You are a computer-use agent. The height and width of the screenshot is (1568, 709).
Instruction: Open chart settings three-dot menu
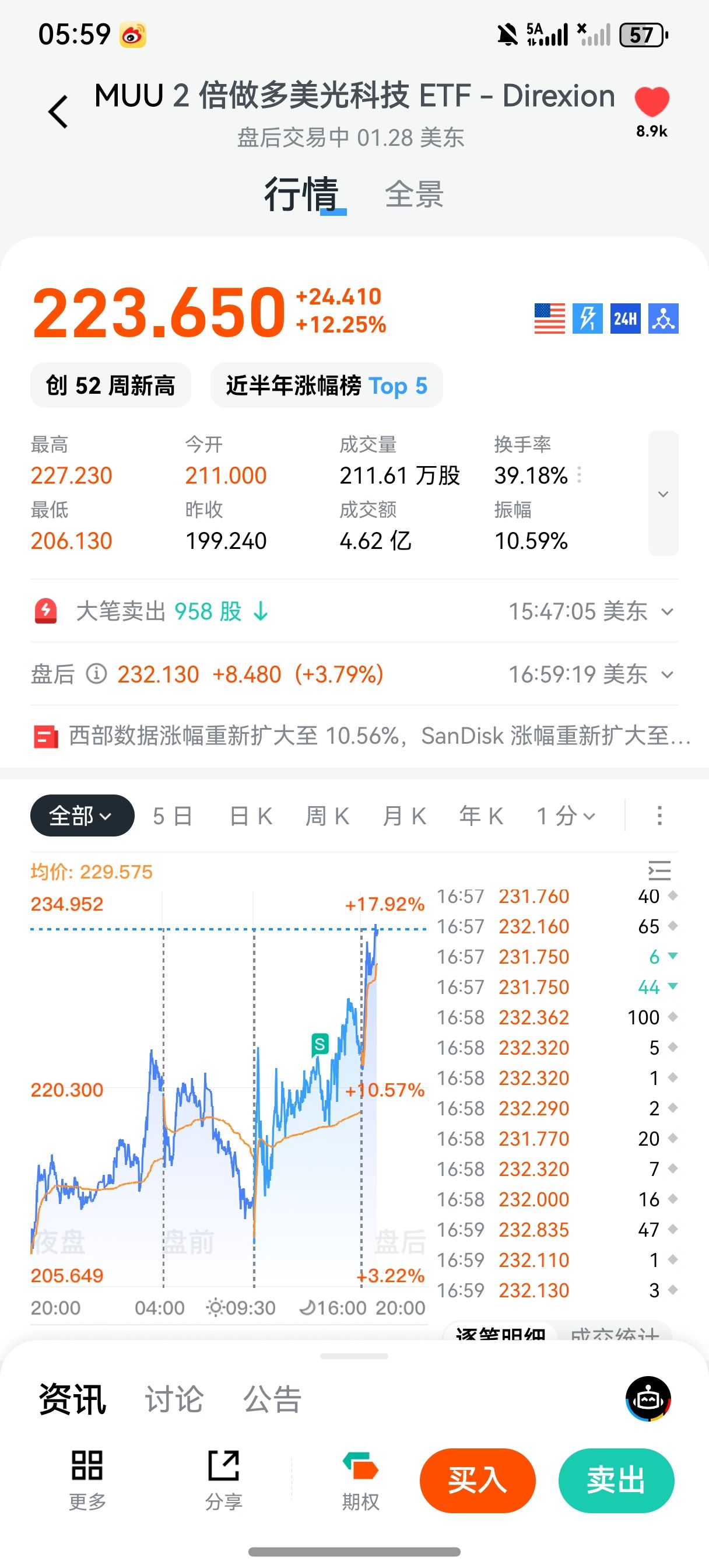pos(659,815)
